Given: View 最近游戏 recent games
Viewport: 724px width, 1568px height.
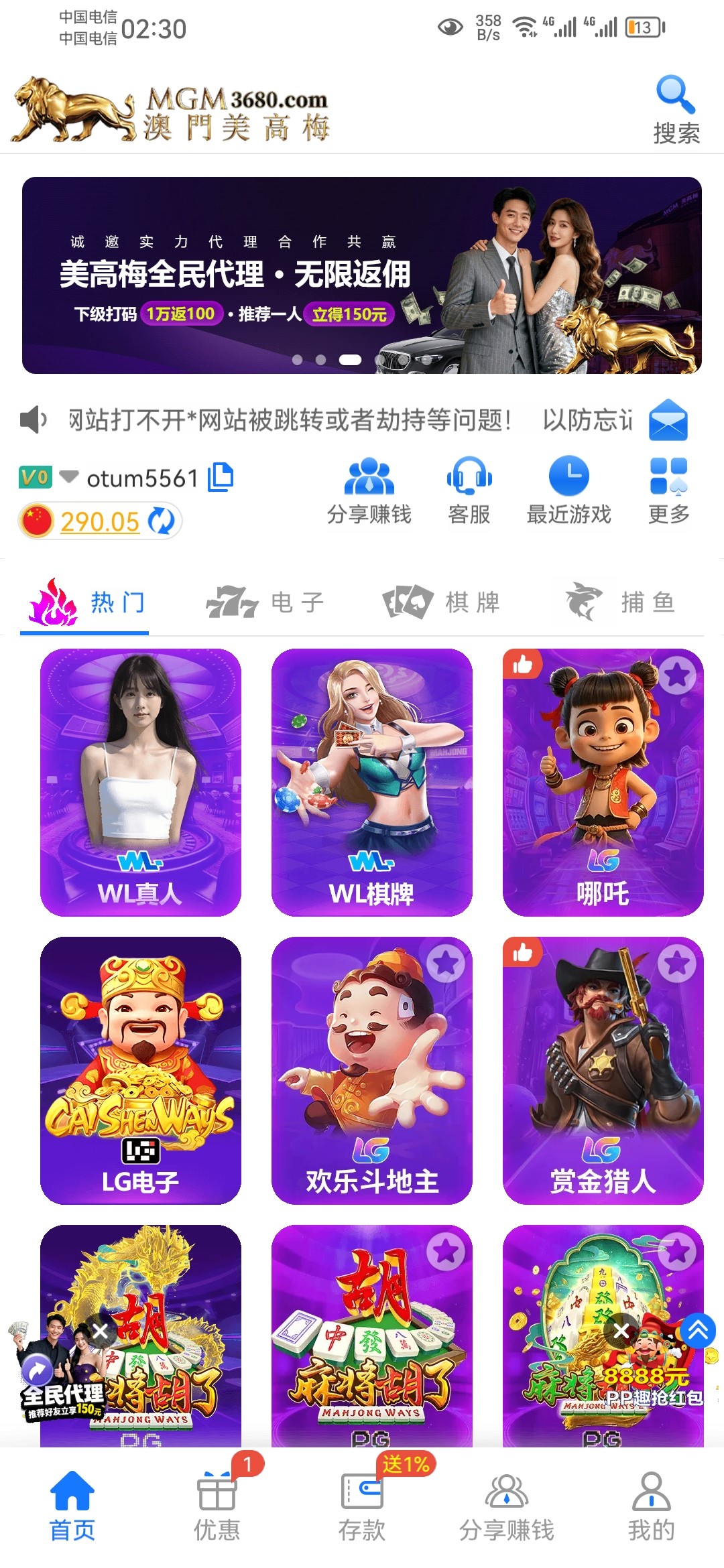Looking at the screenshot, I should tap(568, 491).
